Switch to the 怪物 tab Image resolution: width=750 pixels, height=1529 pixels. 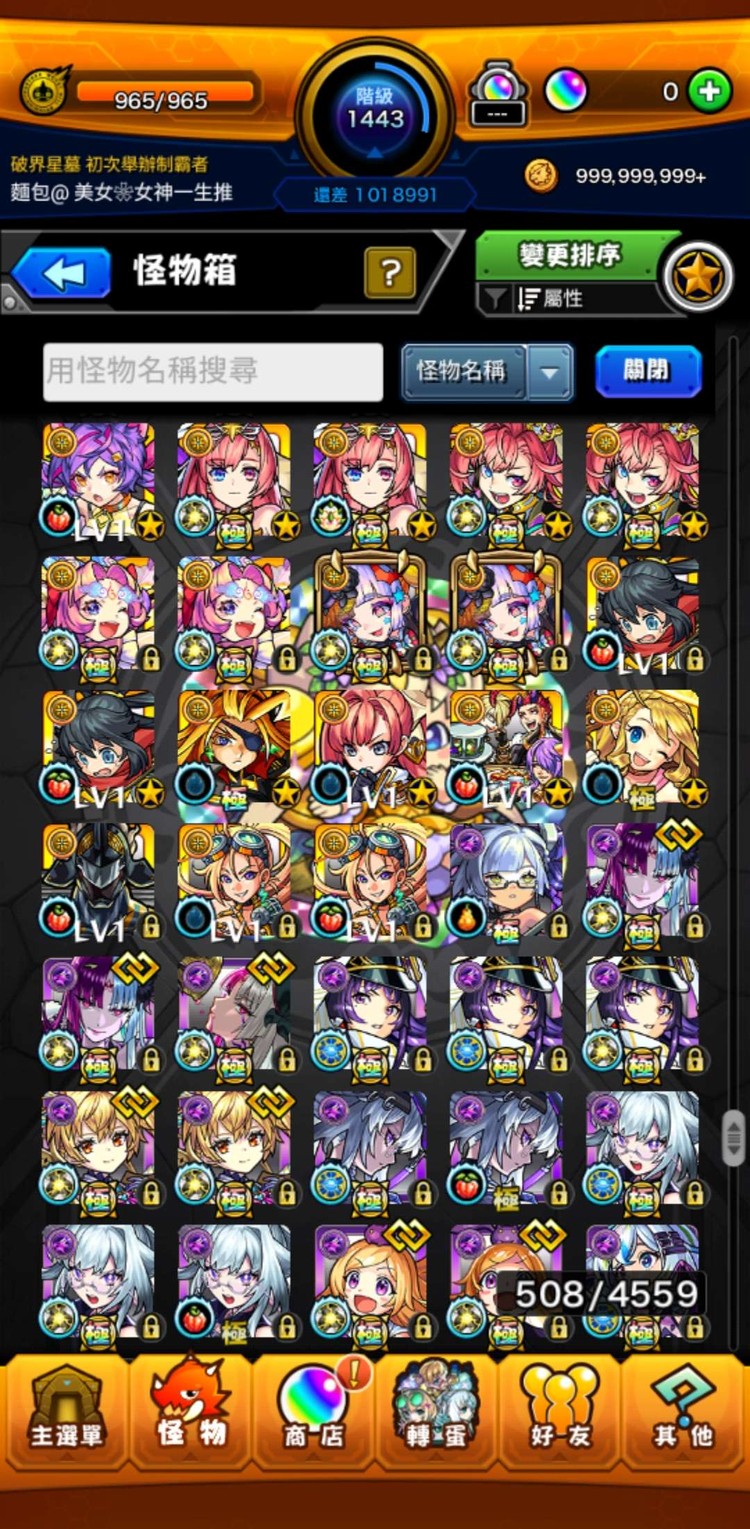click(190, 1411)
